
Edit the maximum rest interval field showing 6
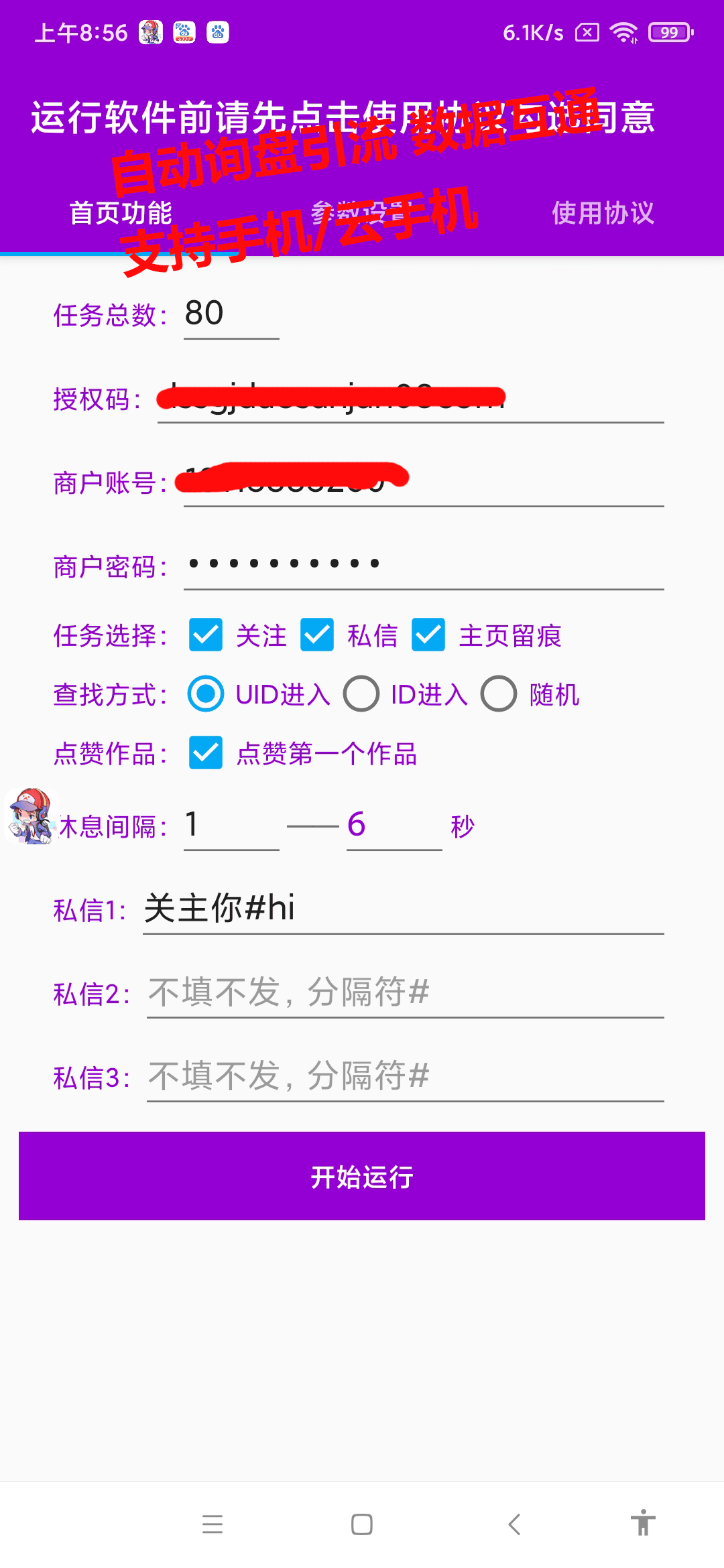(394, 826)
